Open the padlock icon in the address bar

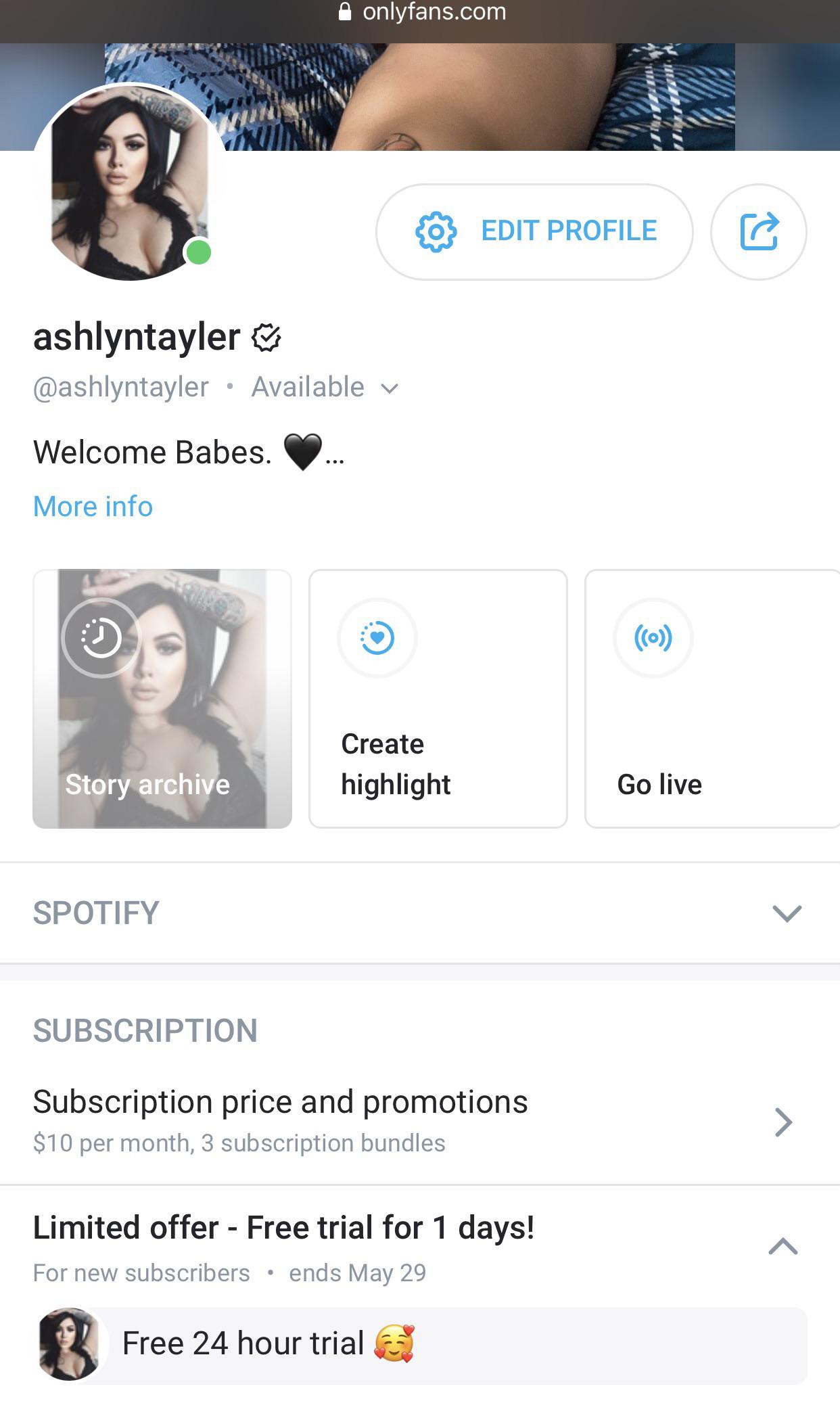coord(346,12)
